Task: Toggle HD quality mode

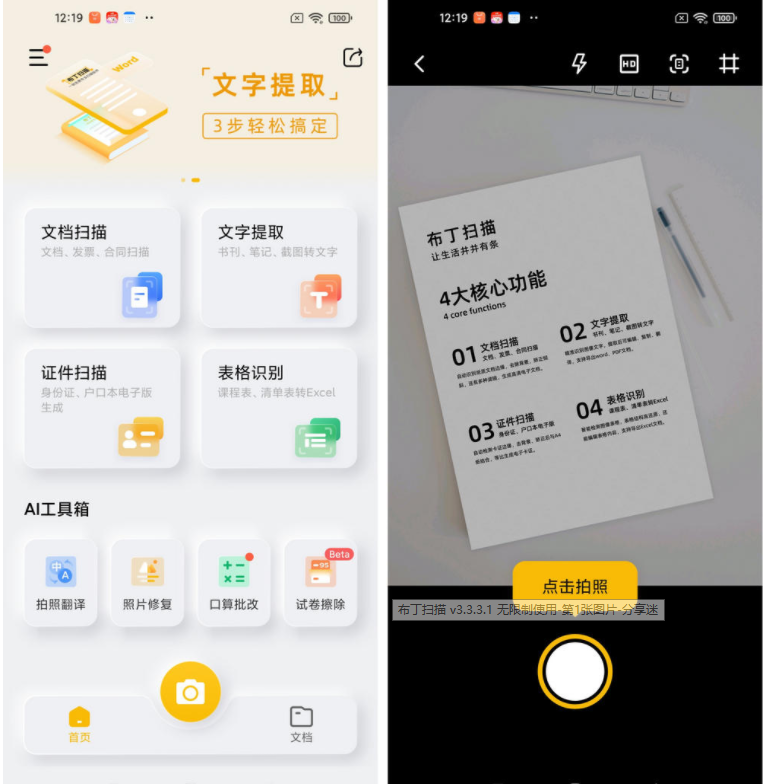Action: 629,64
